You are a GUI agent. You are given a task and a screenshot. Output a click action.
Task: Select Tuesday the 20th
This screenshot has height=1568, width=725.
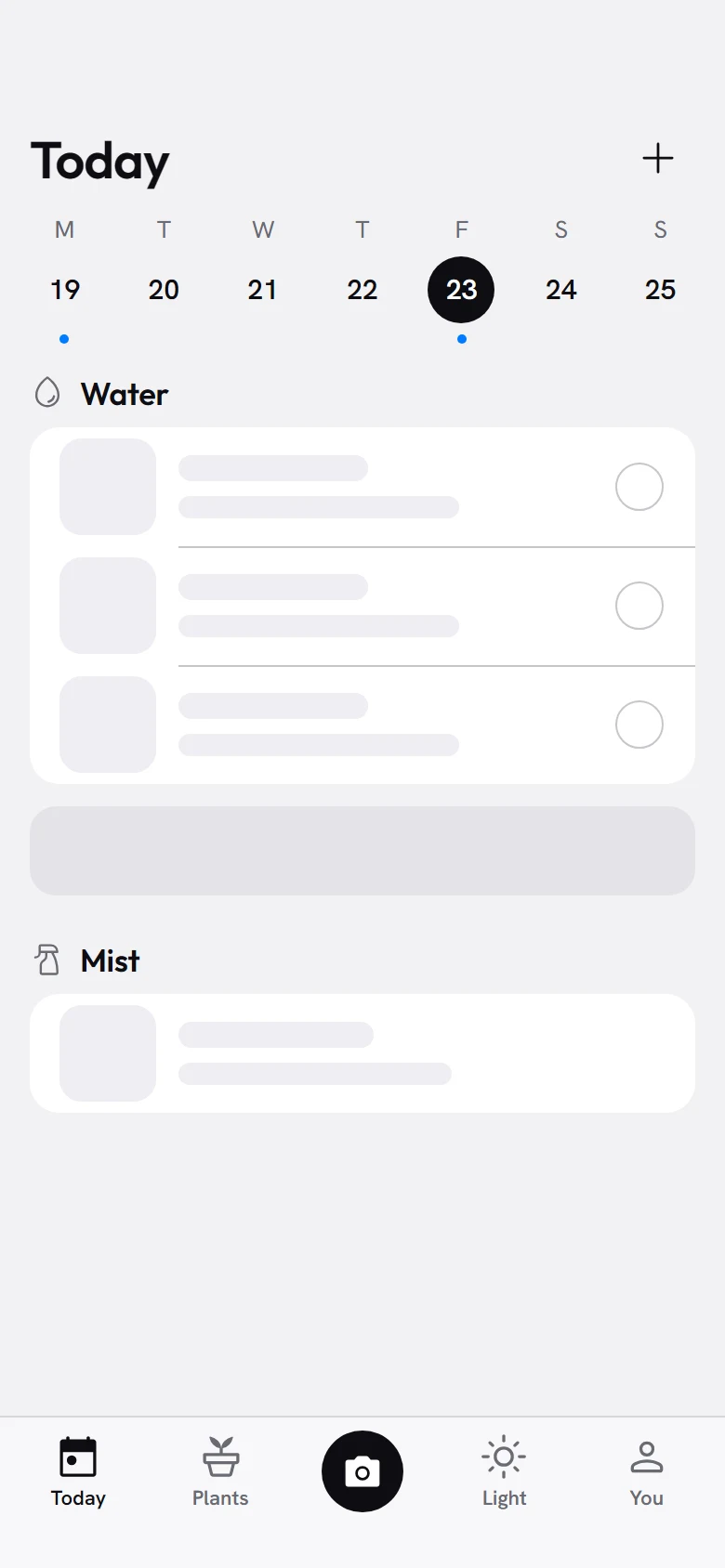[164, 290]
